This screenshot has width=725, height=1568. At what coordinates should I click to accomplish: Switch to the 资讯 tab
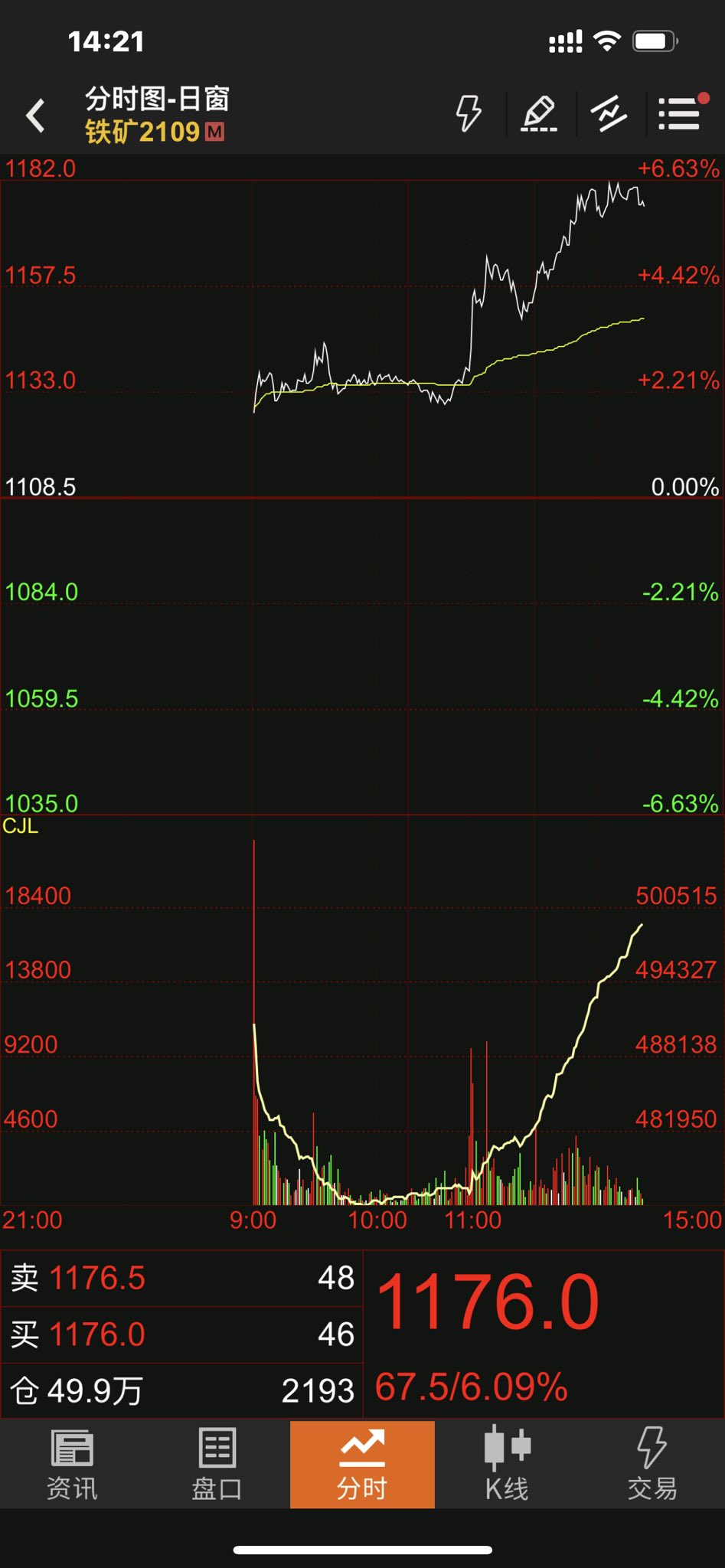[72, 1464]
